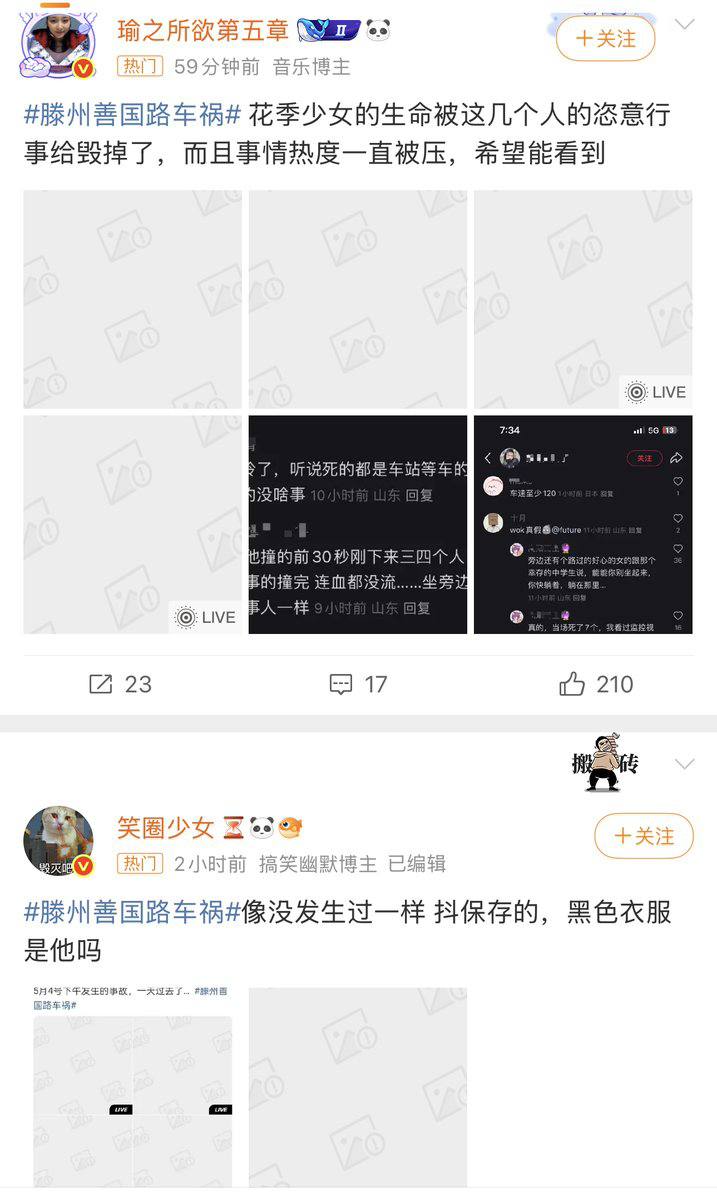Open the #滕州善国路车祸# hashtag in 笑圈少女's post
Viewport: 717px width, 1199px height.
[133, 912]
